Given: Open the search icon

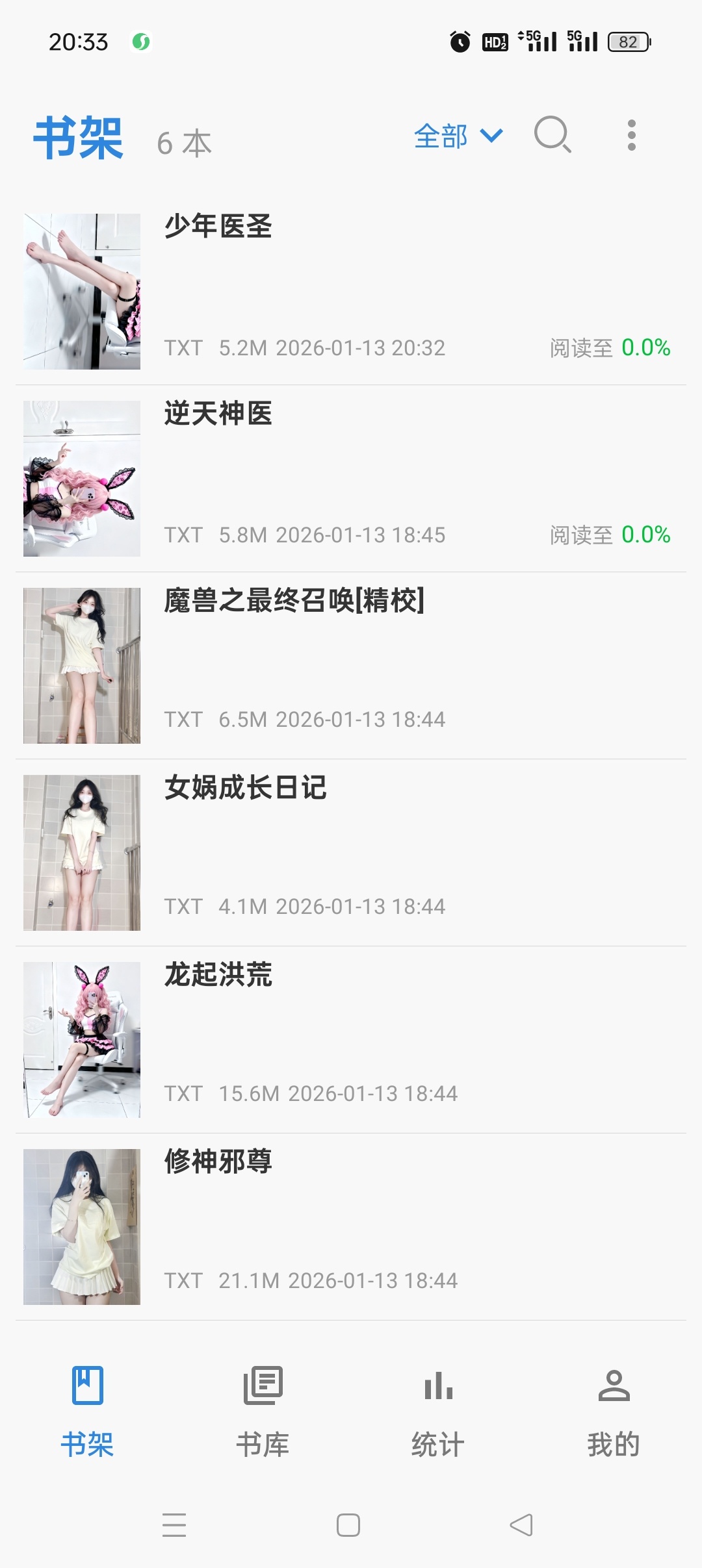Looking at the screenshot, I should (552, 134).
